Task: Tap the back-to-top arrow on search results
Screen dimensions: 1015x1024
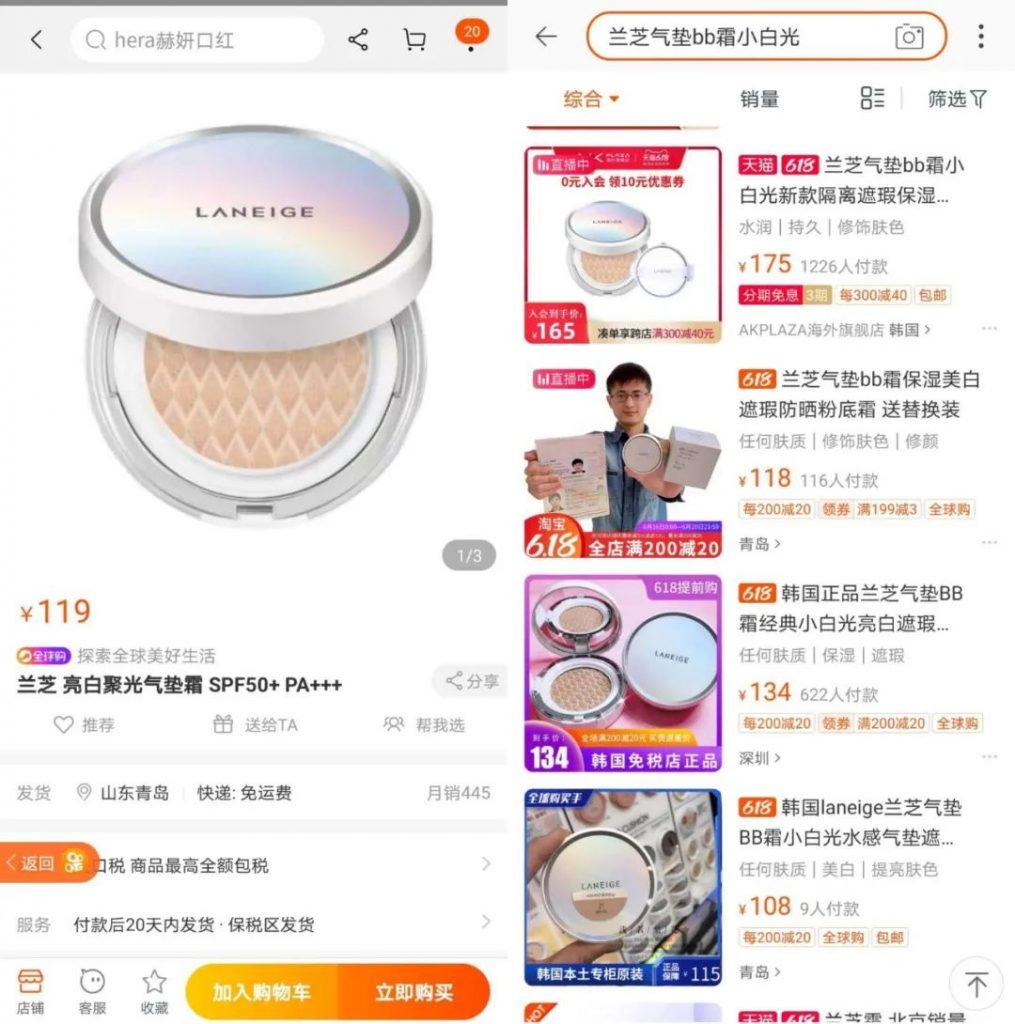Action: (975, 983)
